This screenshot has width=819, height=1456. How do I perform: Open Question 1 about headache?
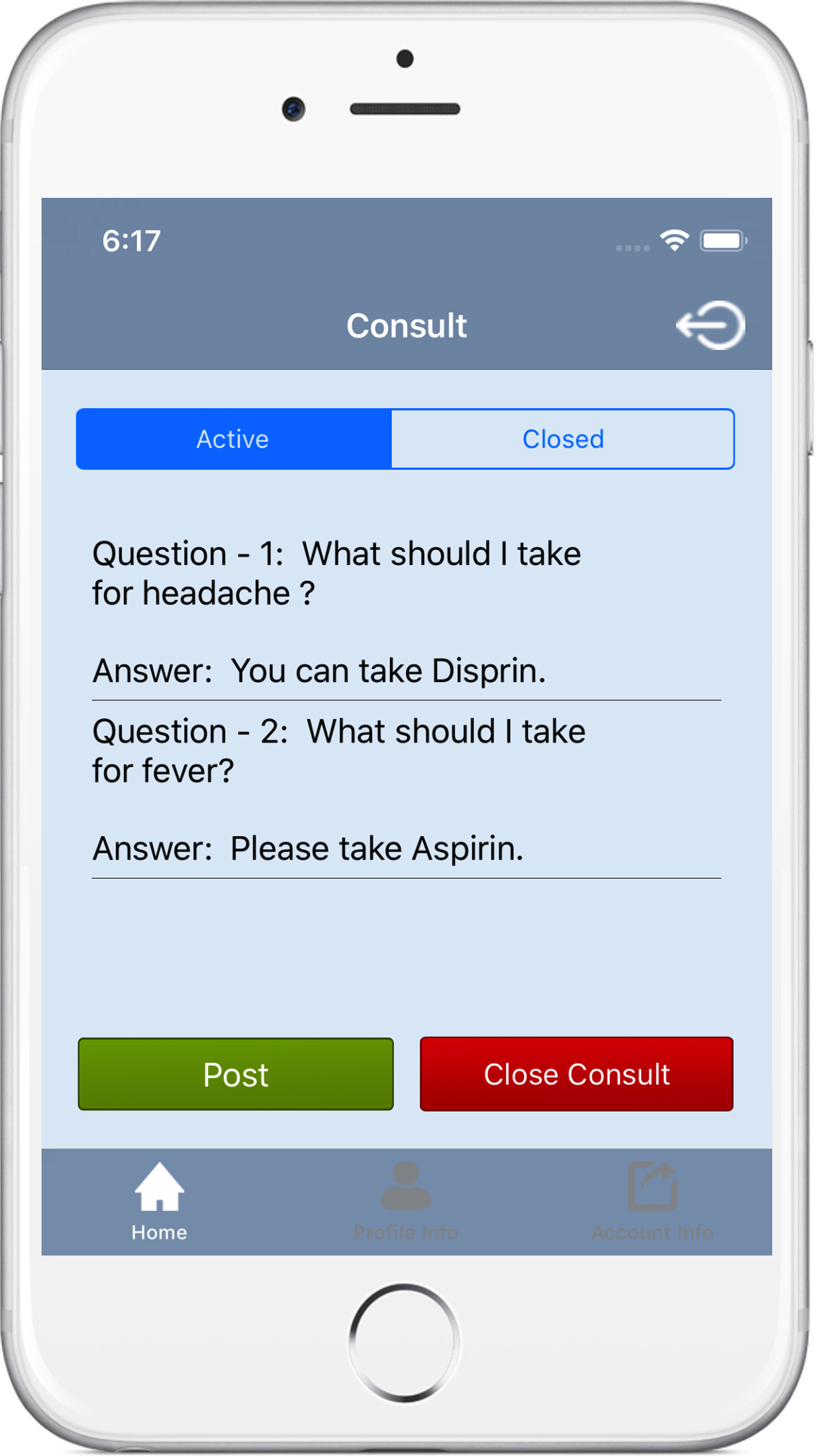[336, 573]
